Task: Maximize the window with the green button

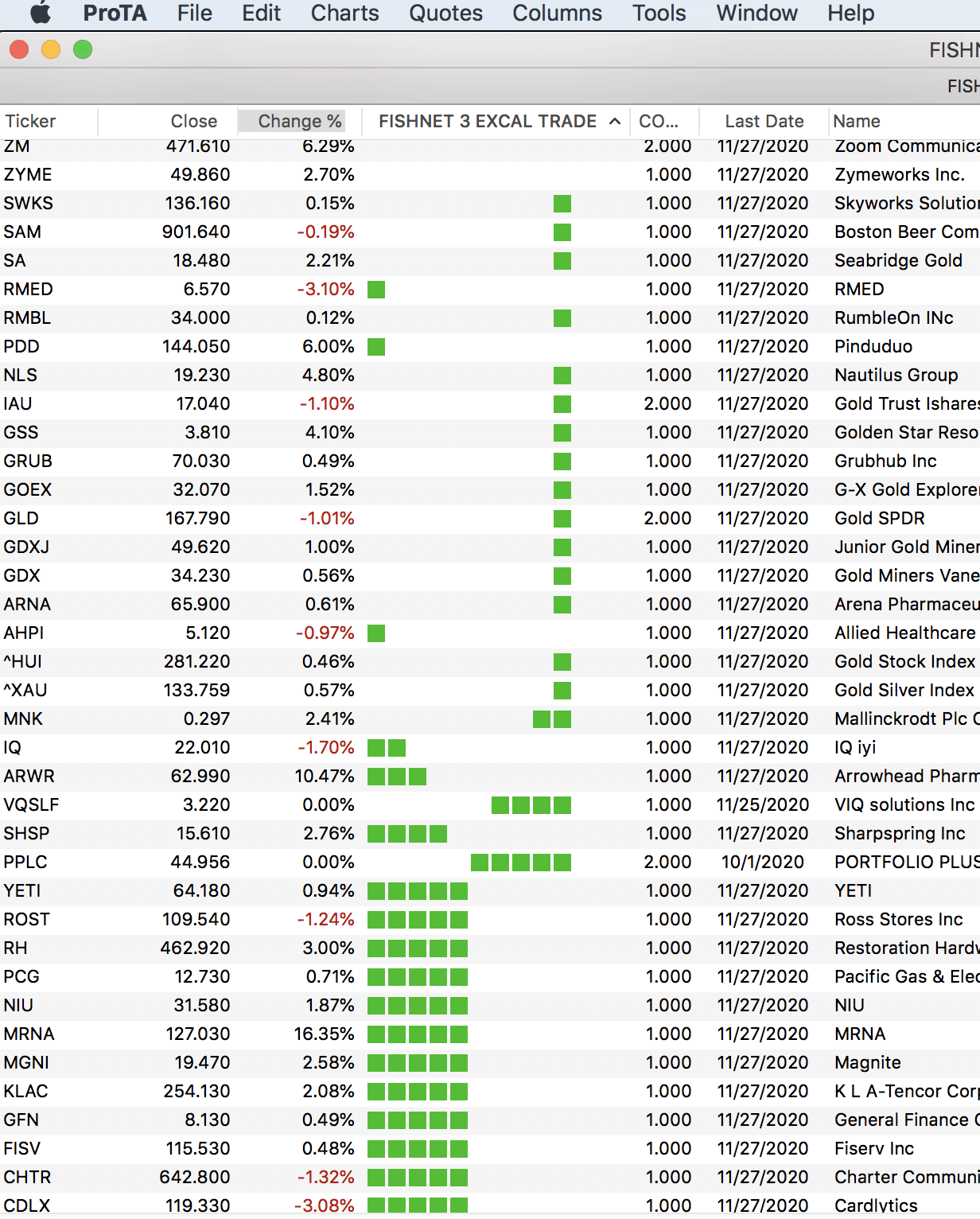Action: (83, 50)
